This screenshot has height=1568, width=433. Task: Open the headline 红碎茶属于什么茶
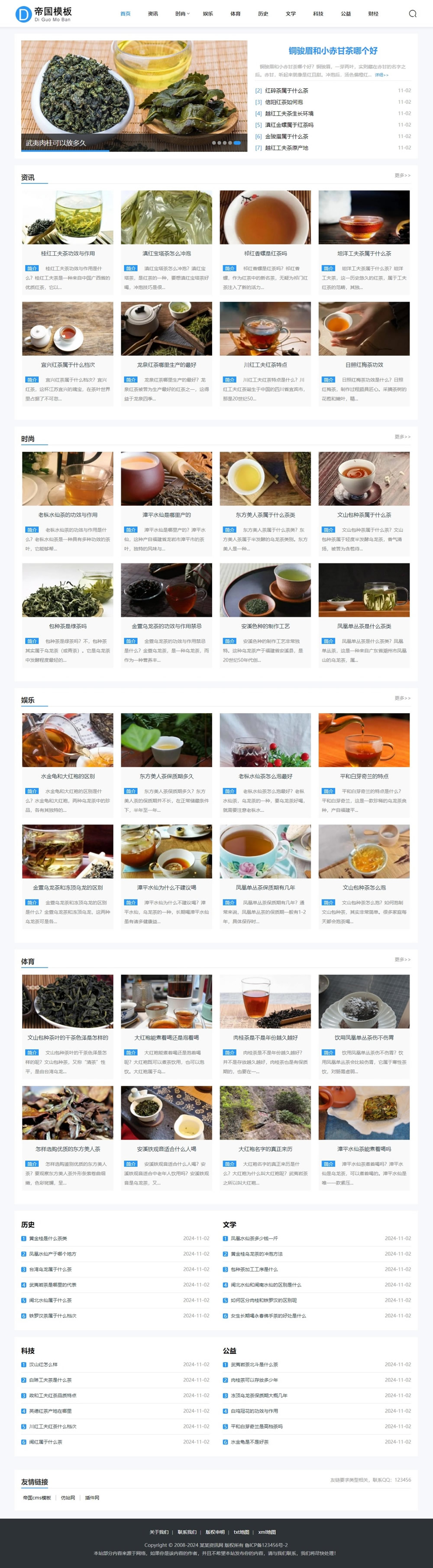[x=287, y=91]
